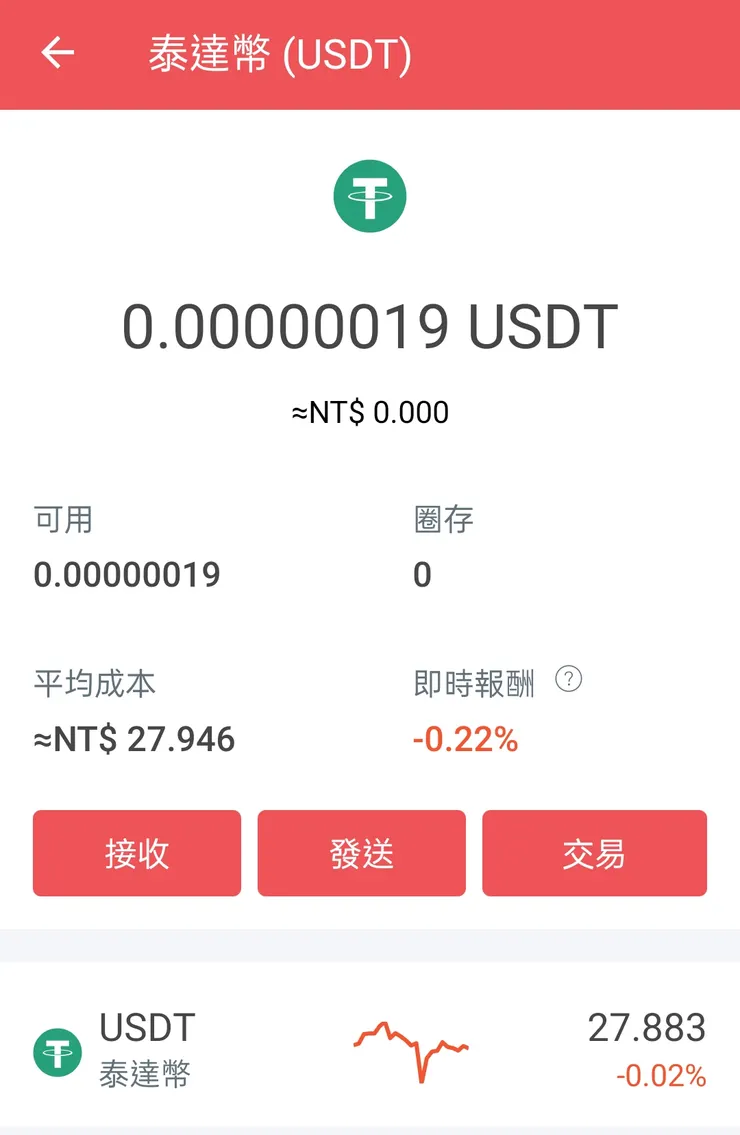
Task: Tap the 泰達幣 (USDT) title
Action: 278,53
